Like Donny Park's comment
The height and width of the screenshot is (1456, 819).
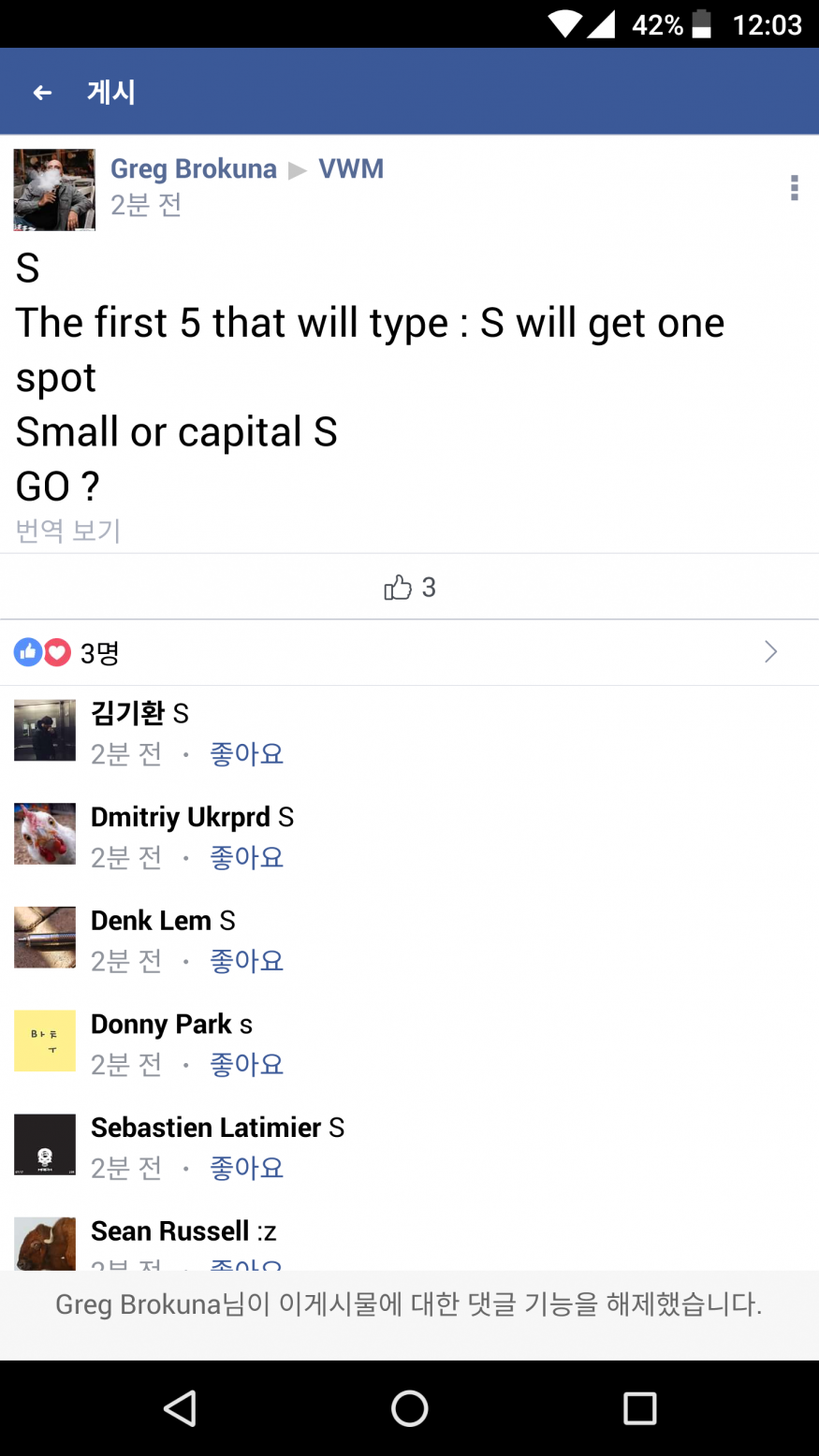[246, 1065]
